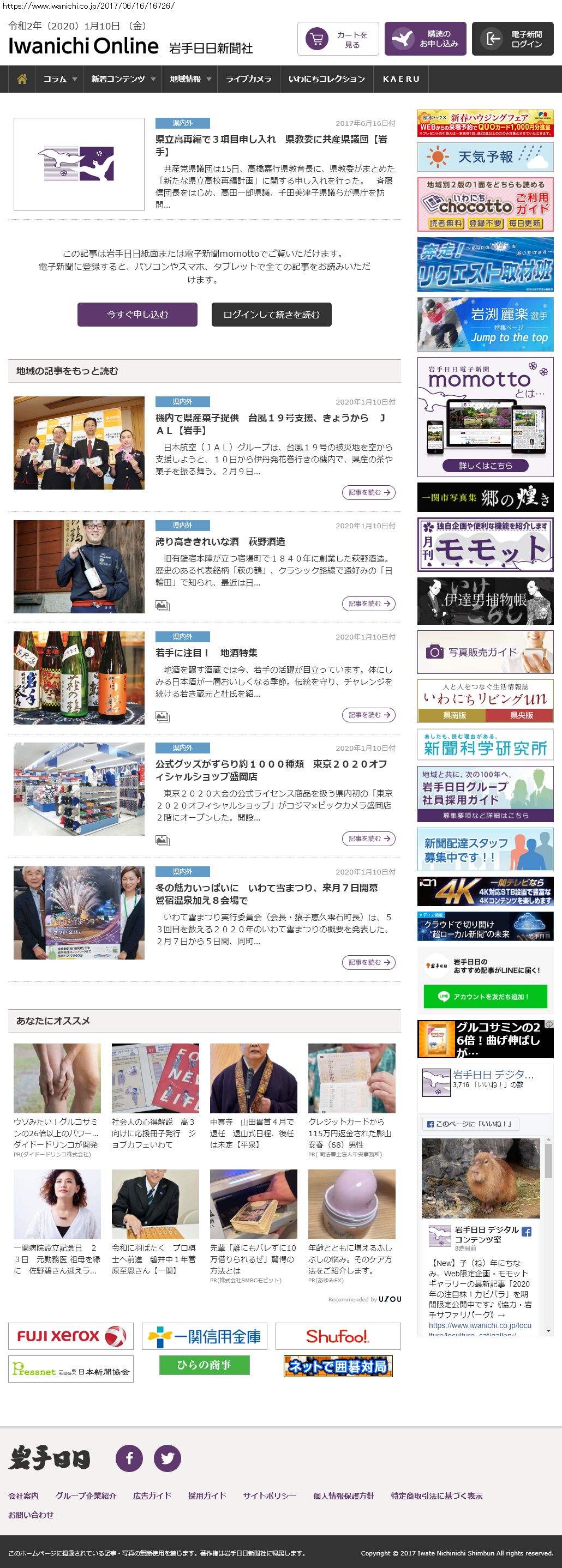Open the Facebook icon in footer
This screenshot has height=1568, width=562.
coord(129,1458)
